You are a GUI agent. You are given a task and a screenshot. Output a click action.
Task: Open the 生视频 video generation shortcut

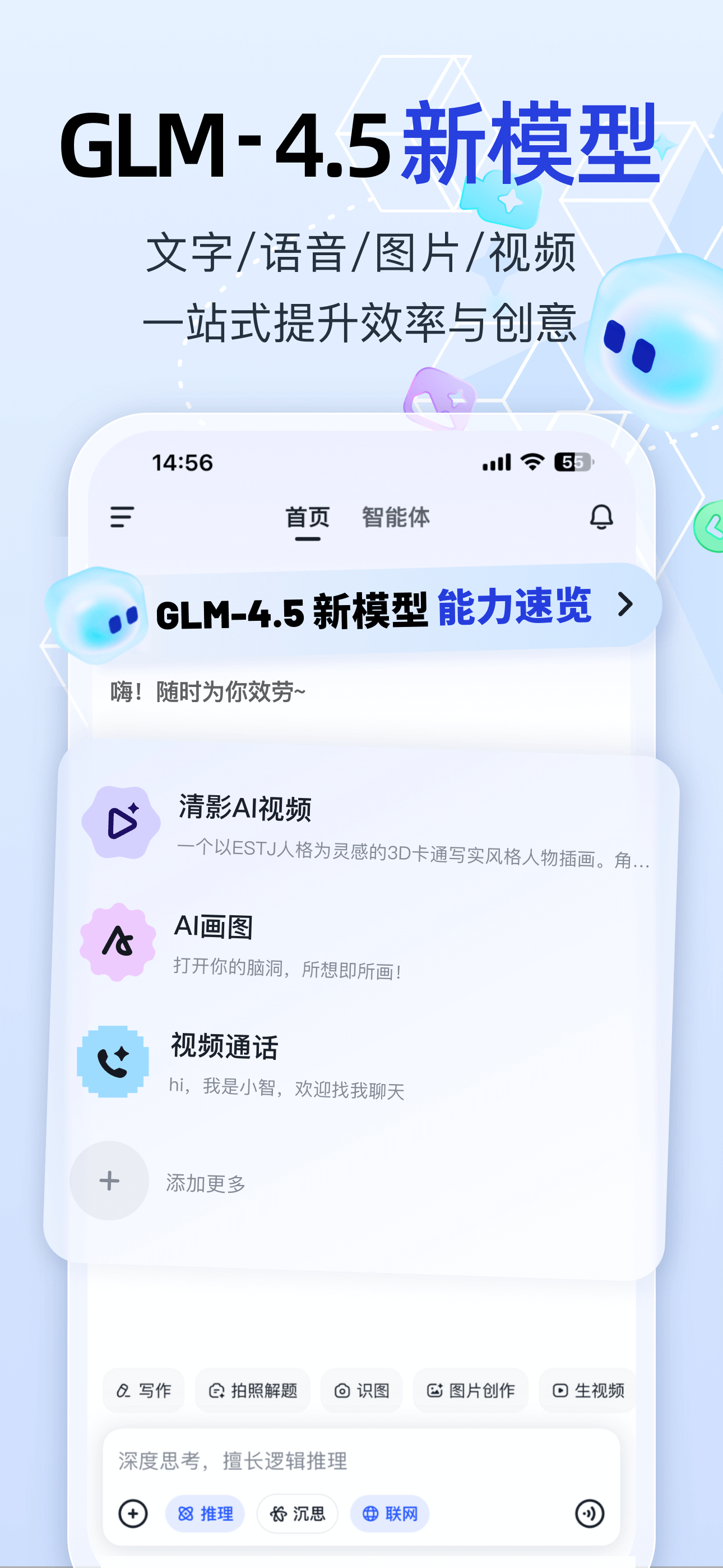point(588,1391)
